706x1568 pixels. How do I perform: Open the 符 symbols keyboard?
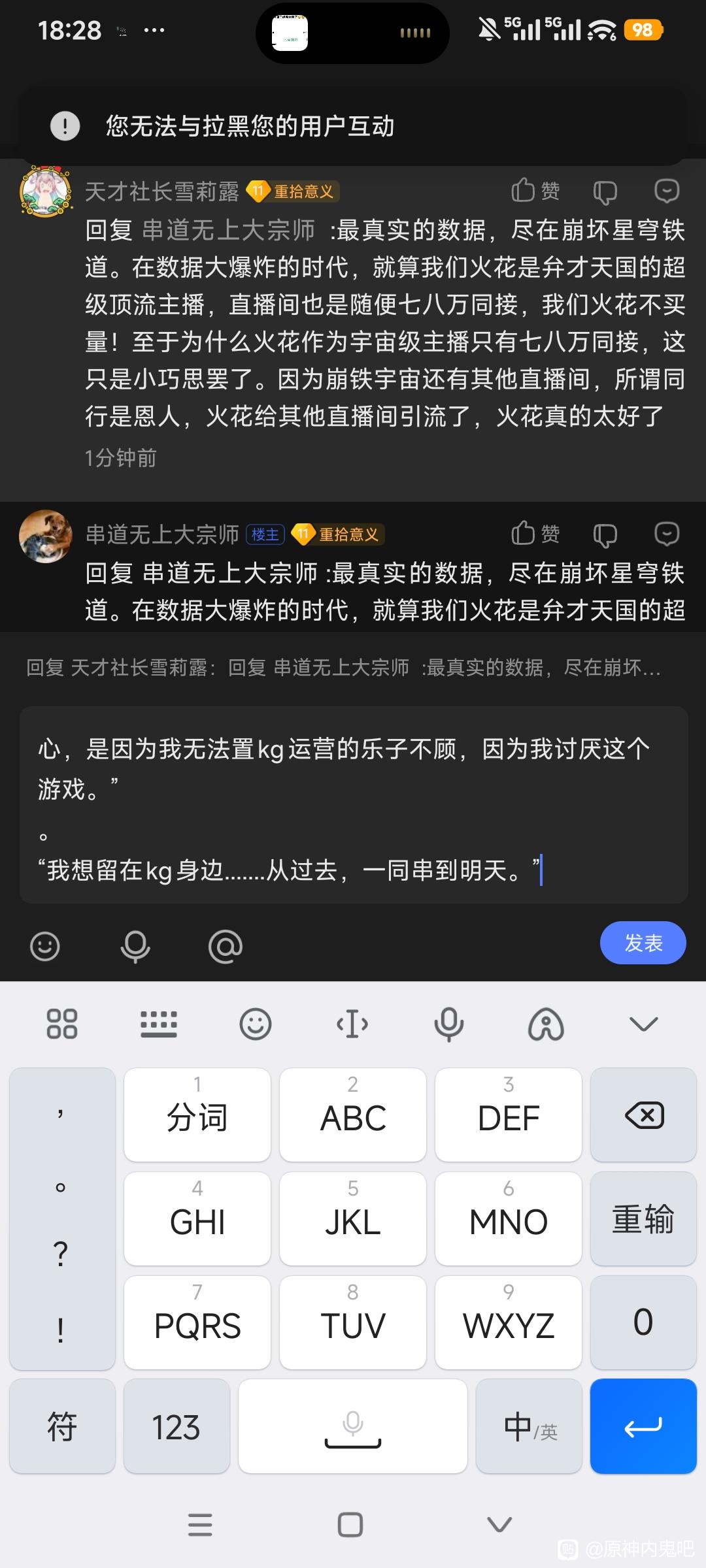(62, 1427)
